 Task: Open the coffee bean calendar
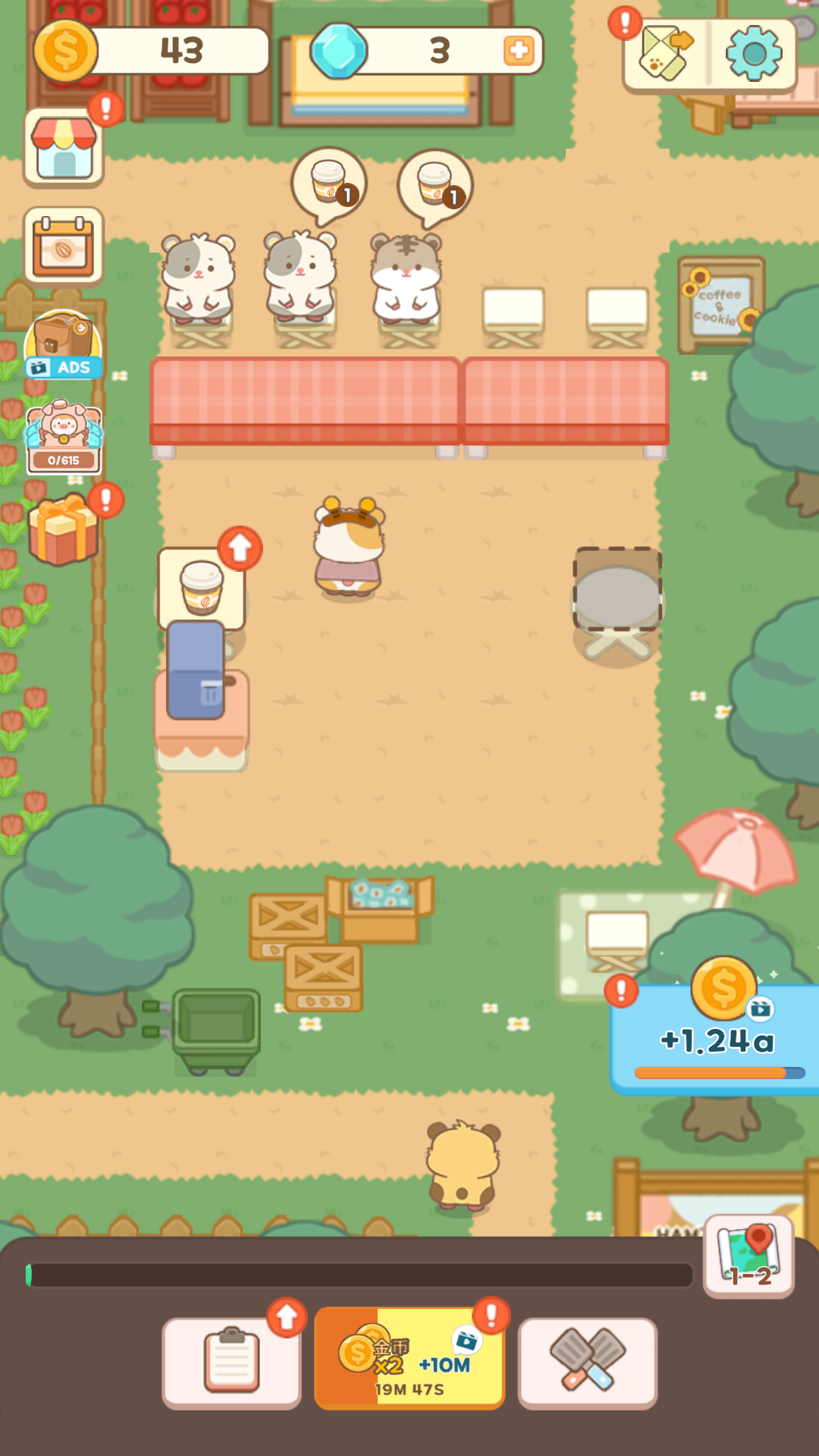coord(64,246)
